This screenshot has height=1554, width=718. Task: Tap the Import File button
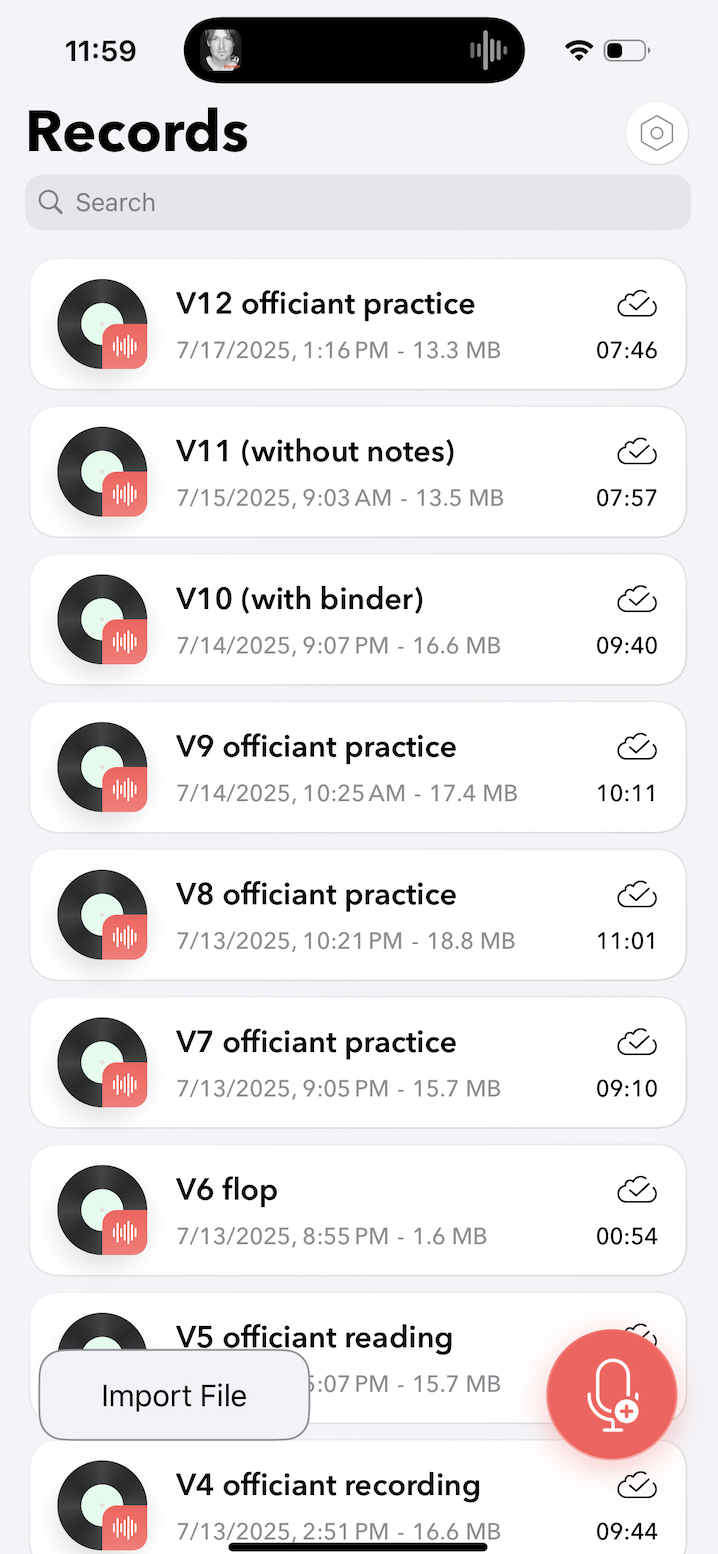[174, 1395]
